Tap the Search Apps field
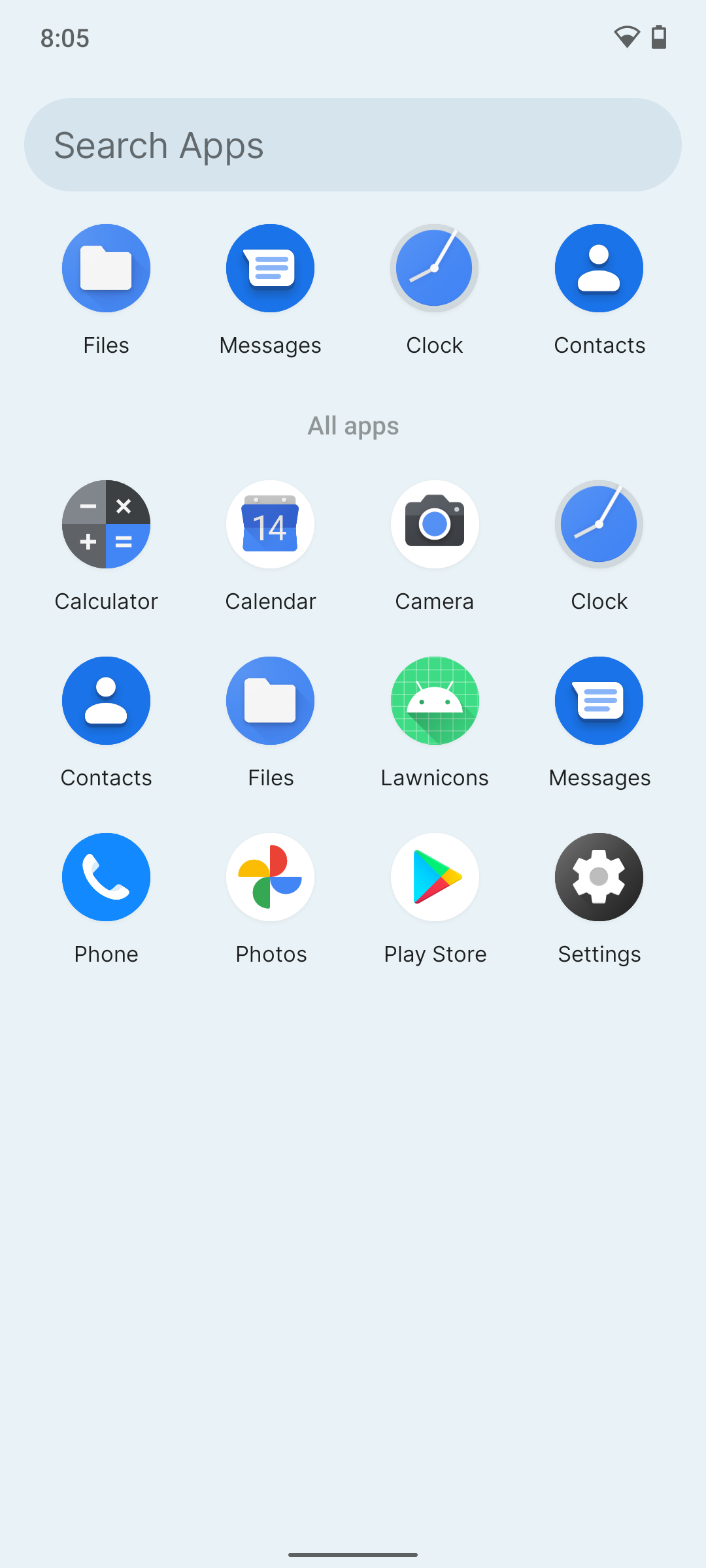 pyautogui.click(x=353, y=145)
